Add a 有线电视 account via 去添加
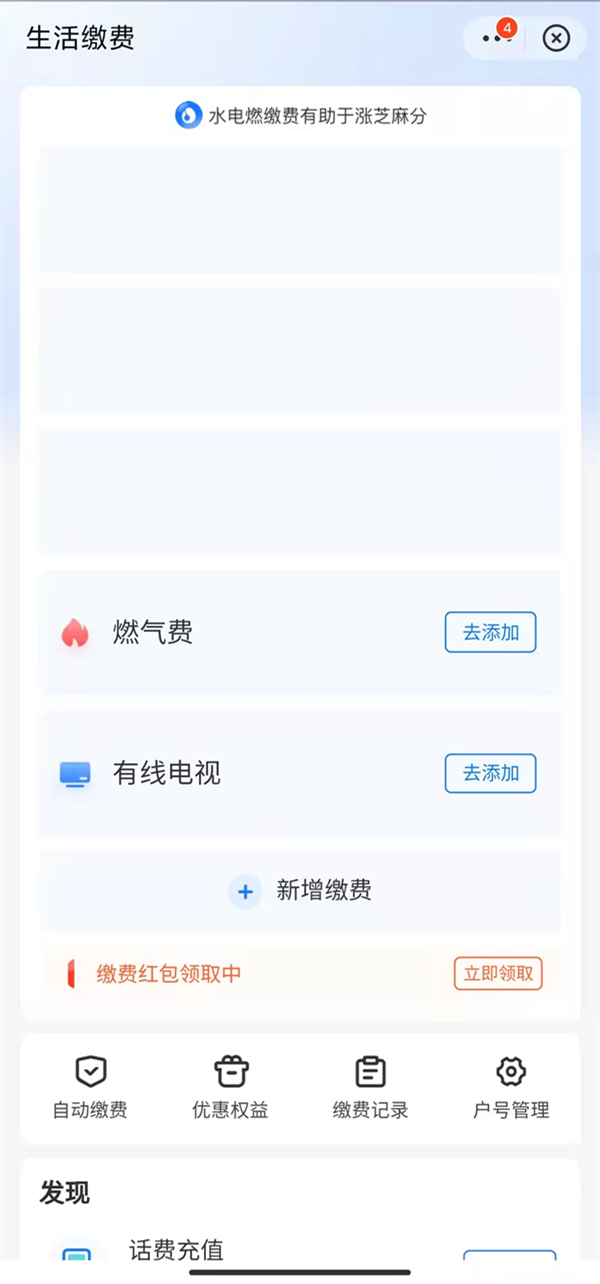Image resolution: width=600 pixels, height=1284 pixels. point(490,773)
